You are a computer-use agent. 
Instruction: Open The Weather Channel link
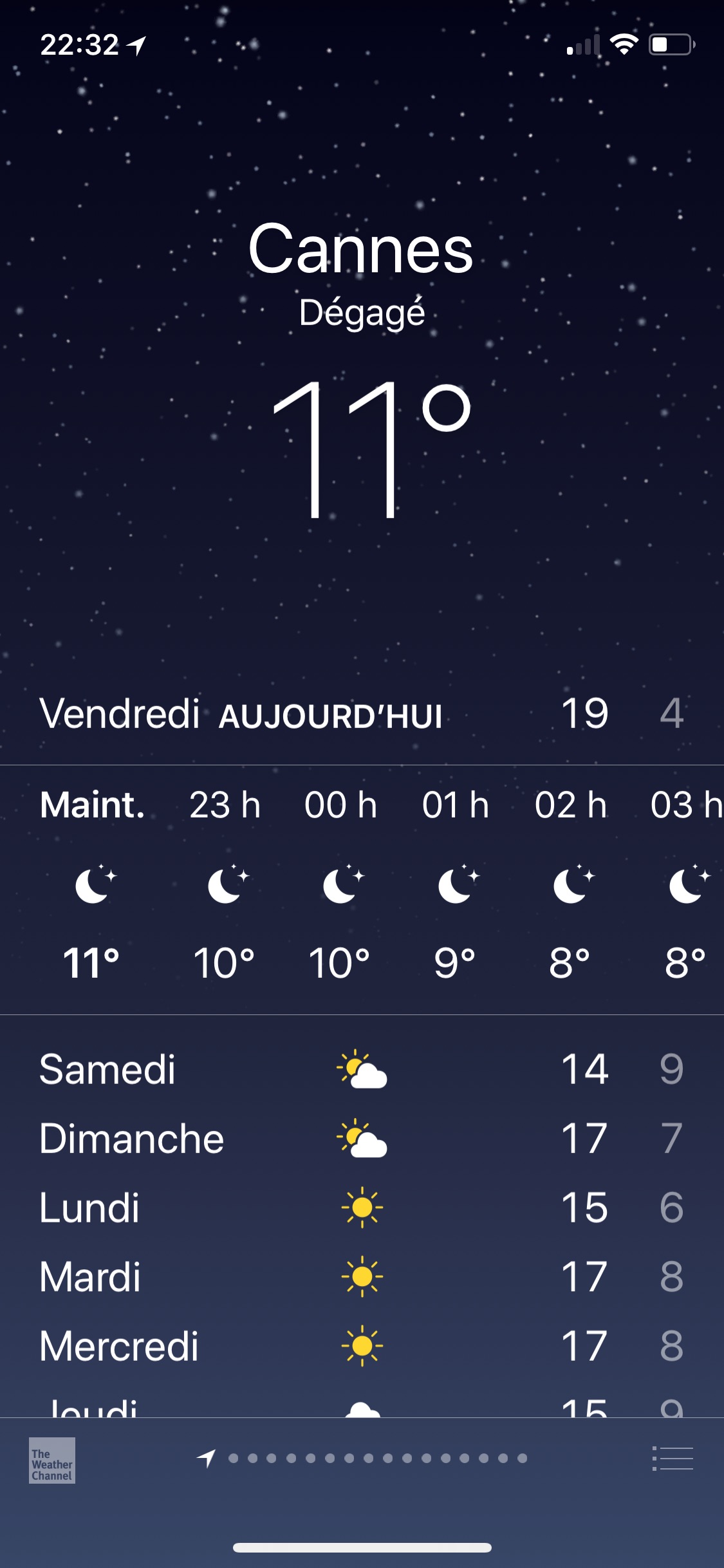pos(52,1460)
